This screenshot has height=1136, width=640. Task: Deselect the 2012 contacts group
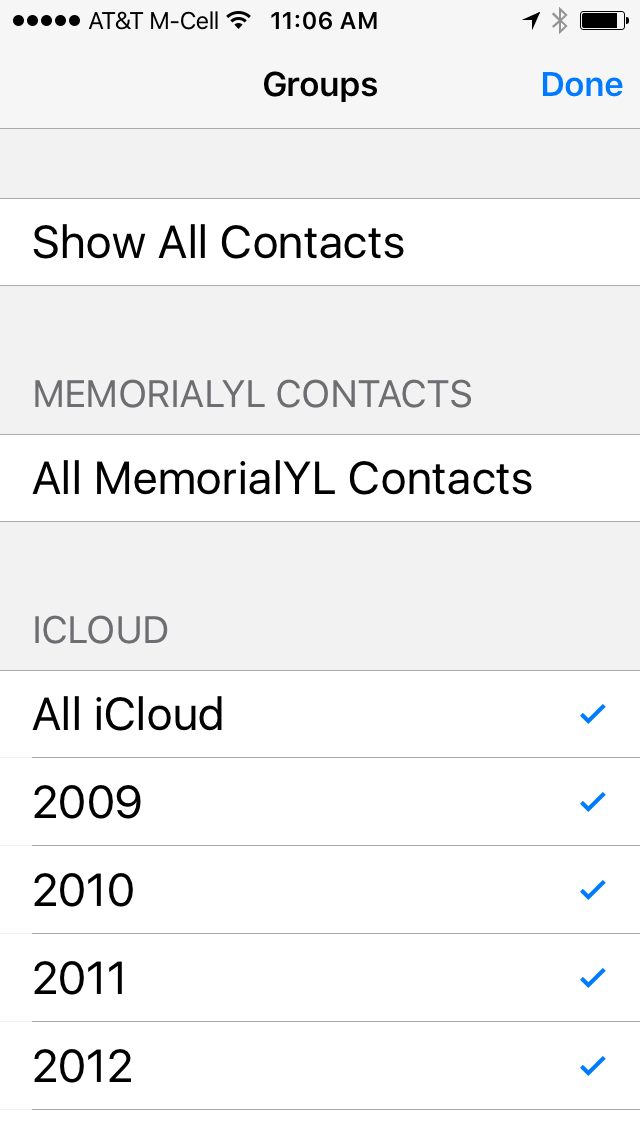pyautogui.click(x=320, y=1066)
